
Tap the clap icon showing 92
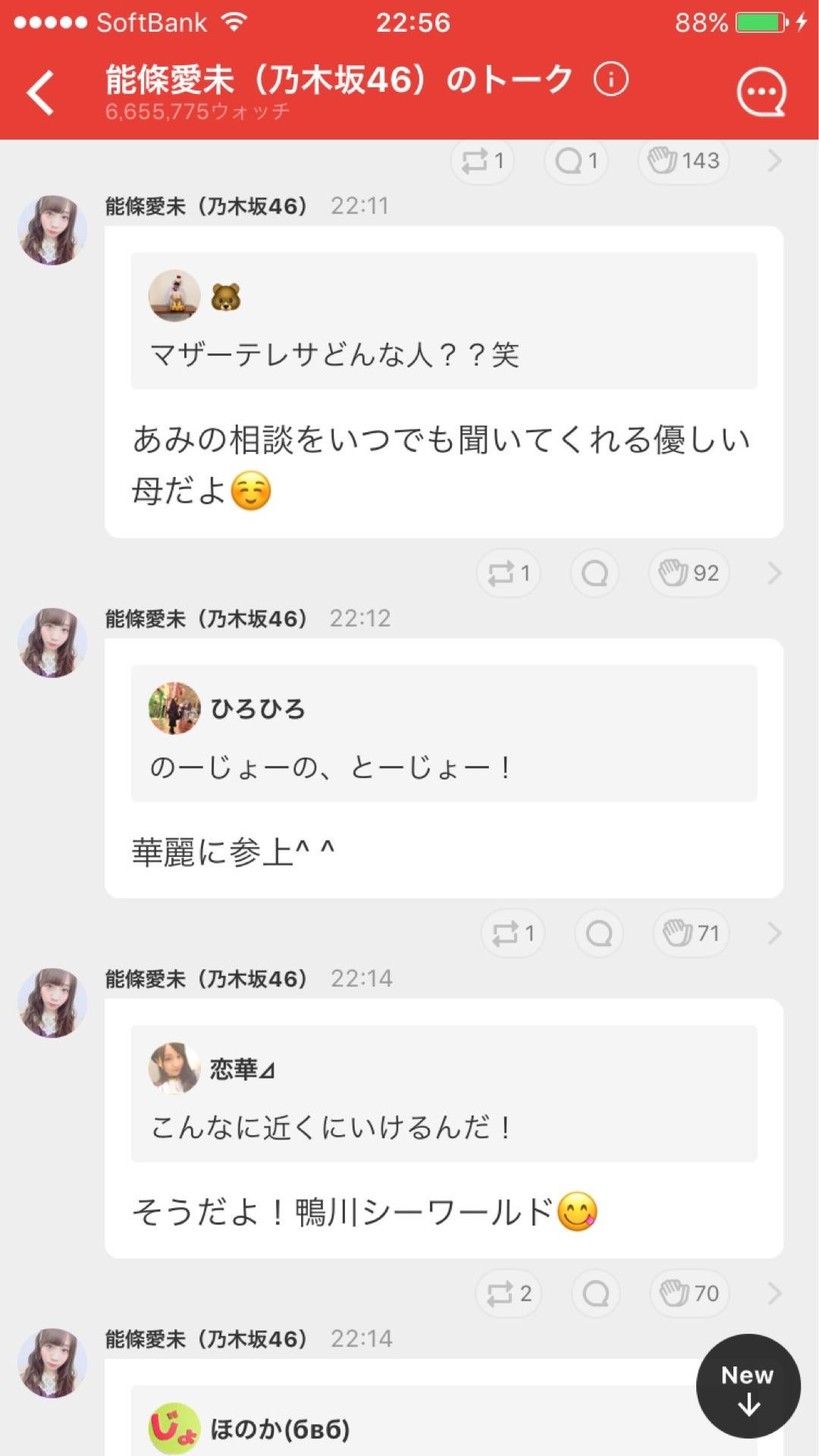click(687, 574)
